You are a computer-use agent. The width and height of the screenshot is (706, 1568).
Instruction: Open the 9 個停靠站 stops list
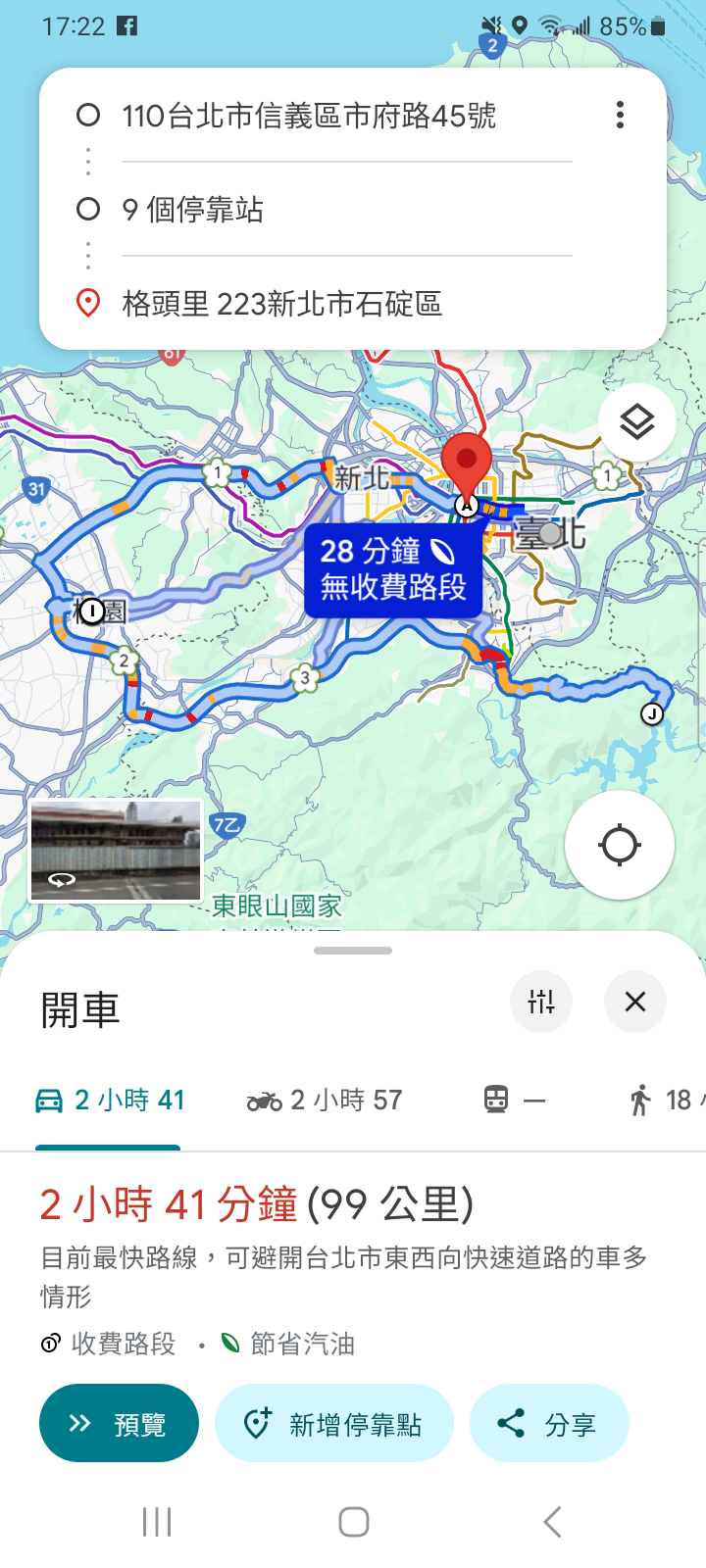(193, 210)
